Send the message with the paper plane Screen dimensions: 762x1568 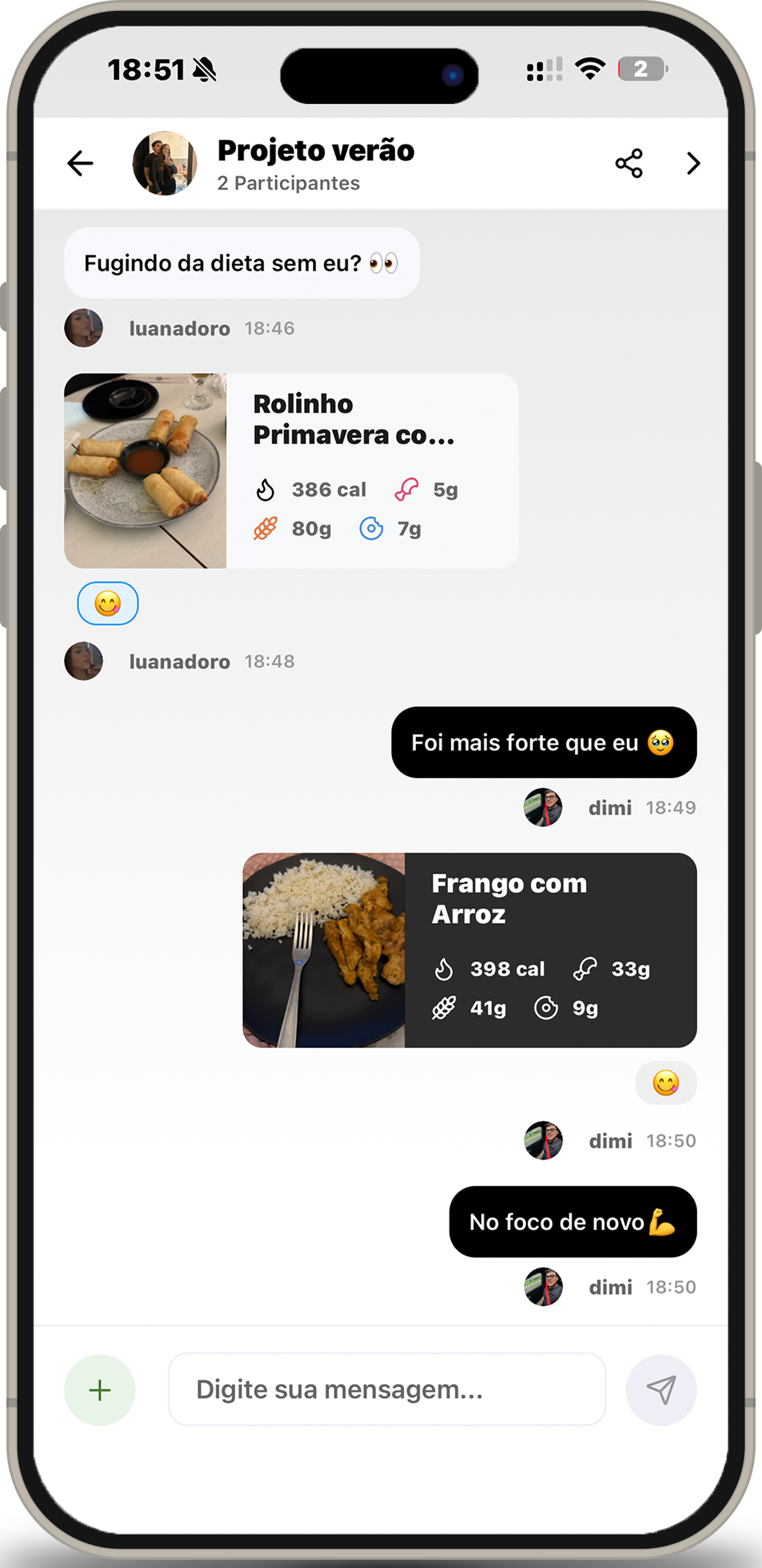(660, 1390)
